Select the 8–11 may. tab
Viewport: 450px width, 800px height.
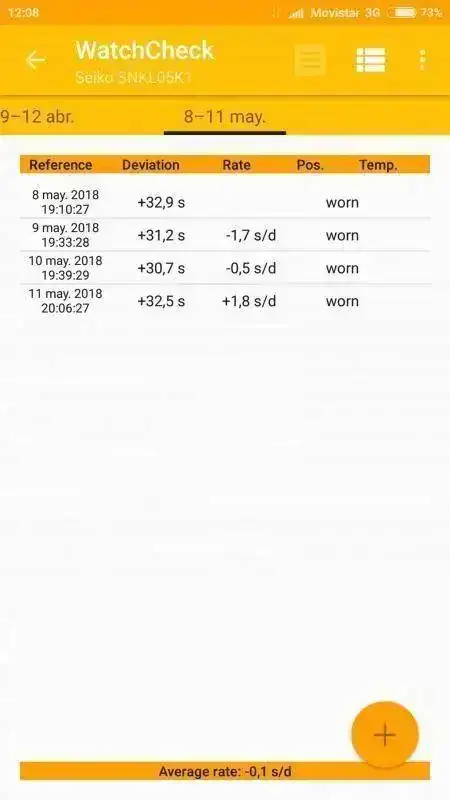tap(224, 117)
